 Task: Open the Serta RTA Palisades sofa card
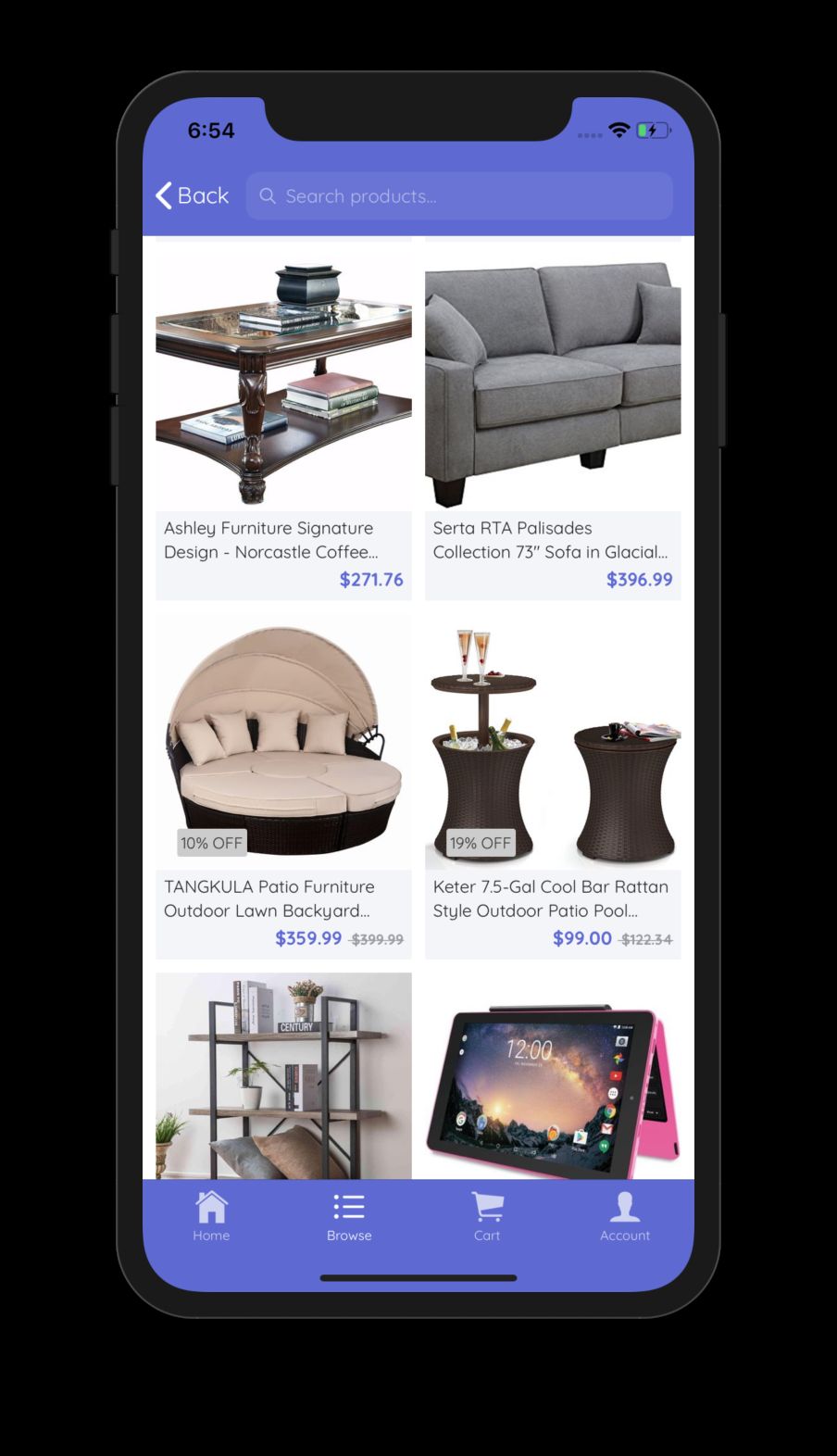click(x=553, y=426)
